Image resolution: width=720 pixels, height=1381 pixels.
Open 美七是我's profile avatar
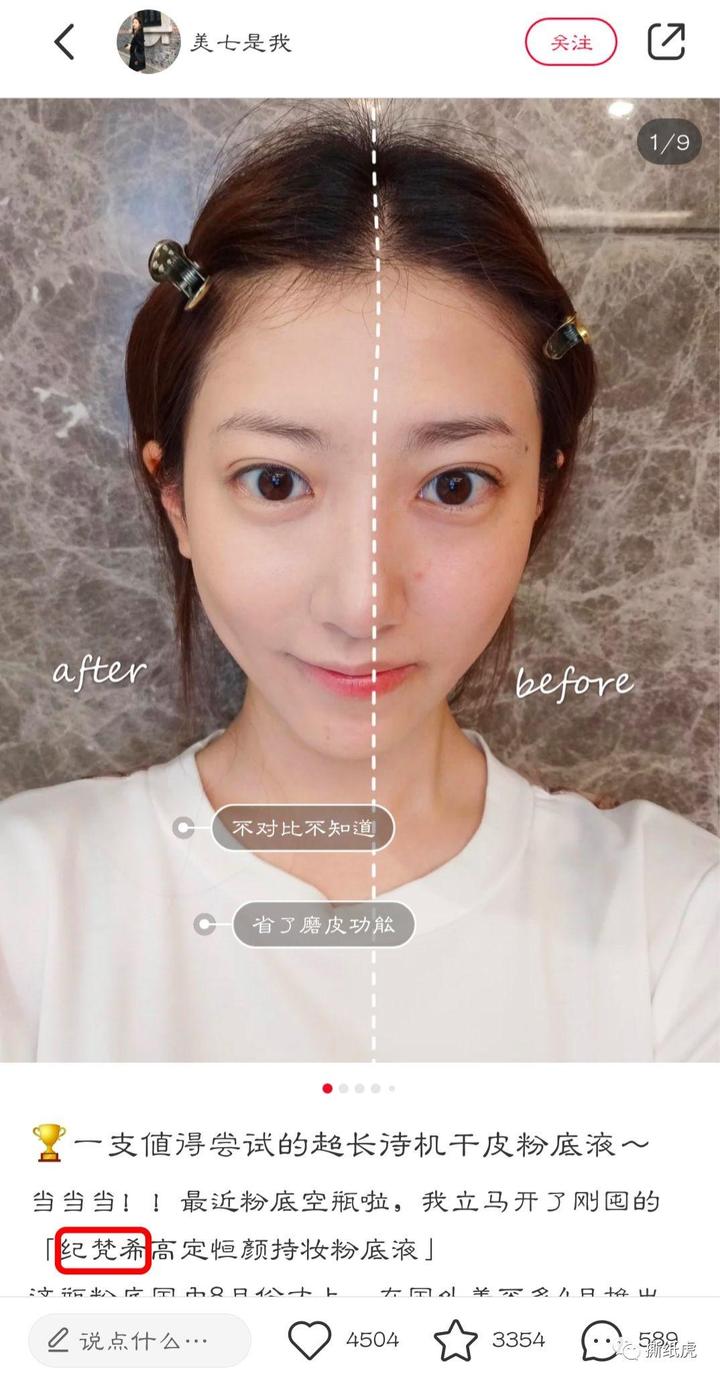point(148,42)
